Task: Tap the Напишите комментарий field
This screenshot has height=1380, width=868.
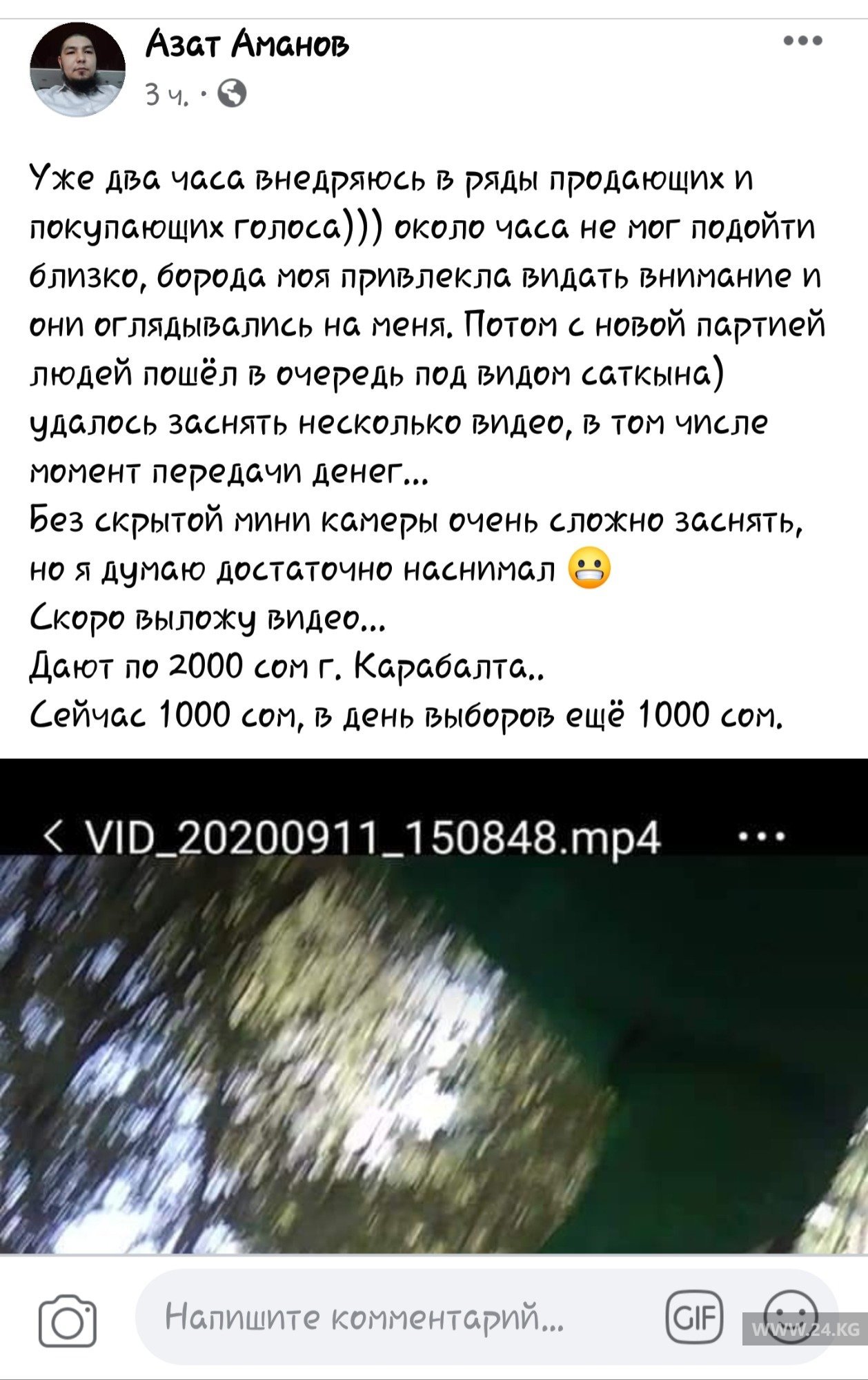Action: coord(386,1320)
